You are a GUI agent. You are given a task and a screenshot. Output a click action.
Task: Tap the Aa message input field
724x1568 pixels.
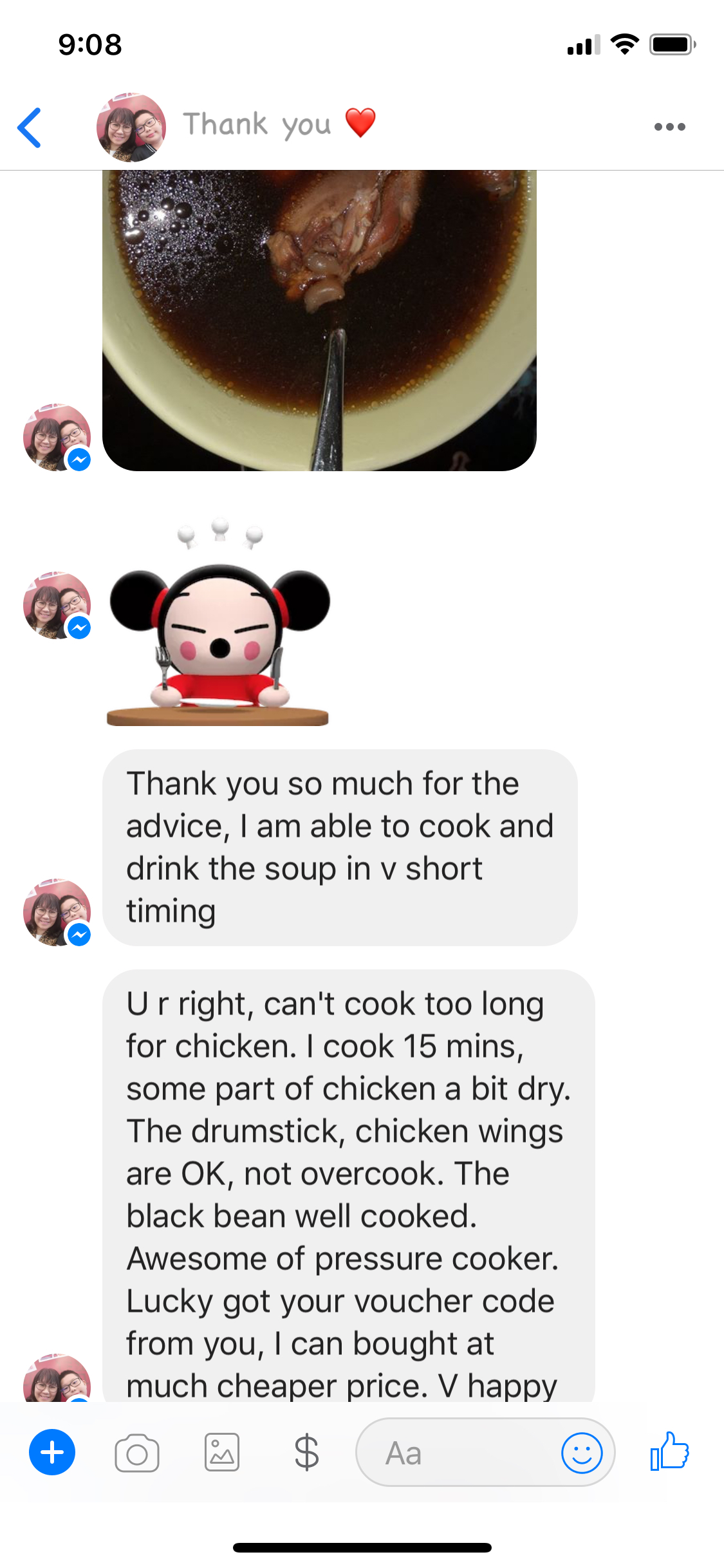450,1453
